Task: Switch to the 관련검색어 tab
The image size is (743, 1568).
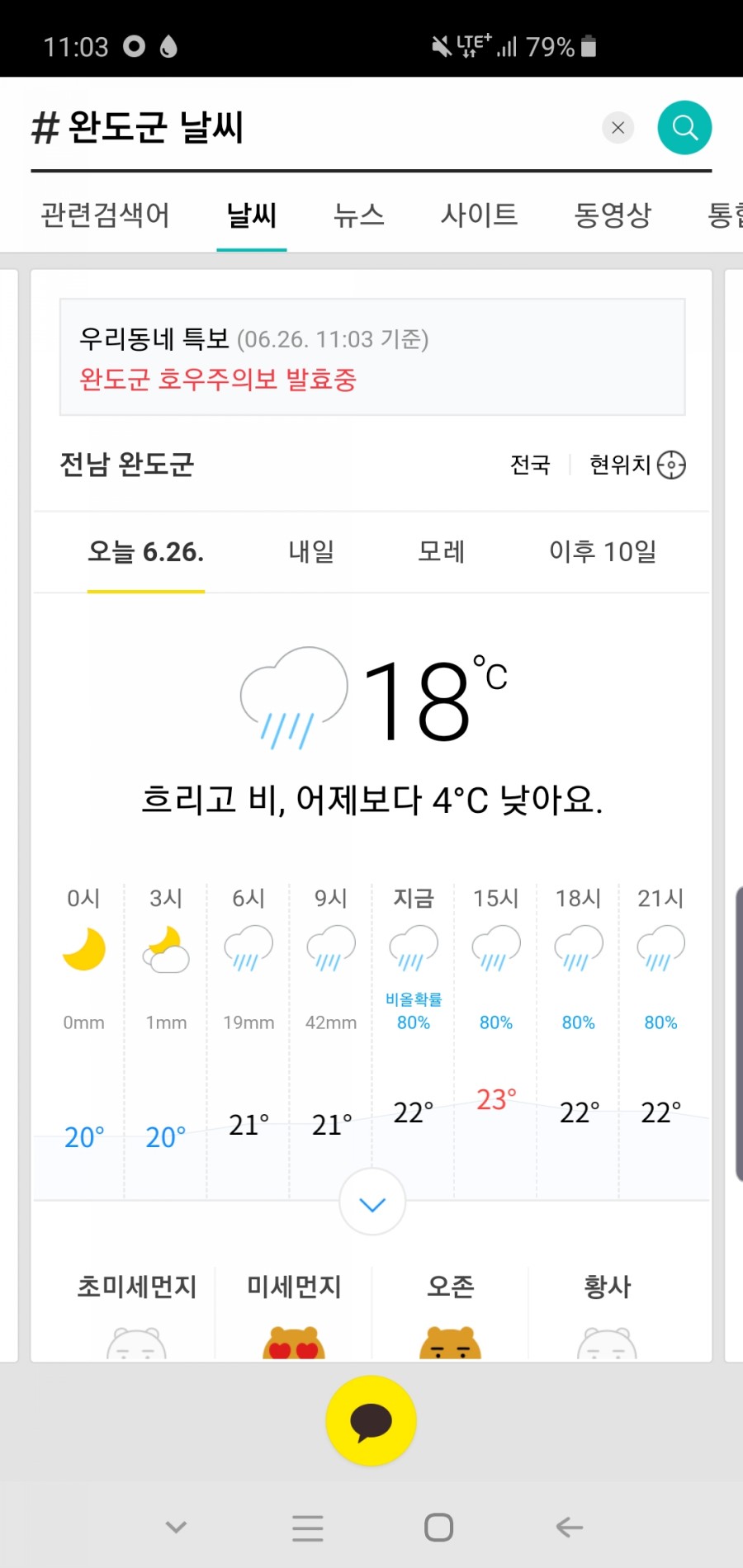Action: click(105, 215)
